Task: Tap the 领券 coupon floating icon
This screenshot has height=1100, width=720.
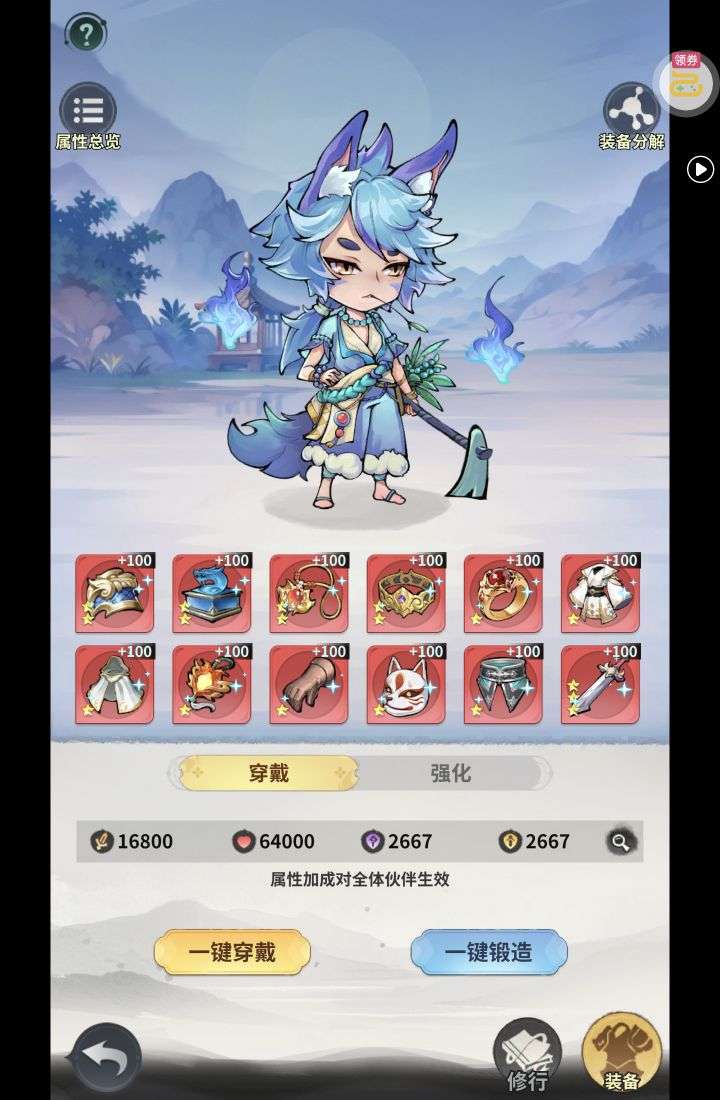Action: pos(686,79)
